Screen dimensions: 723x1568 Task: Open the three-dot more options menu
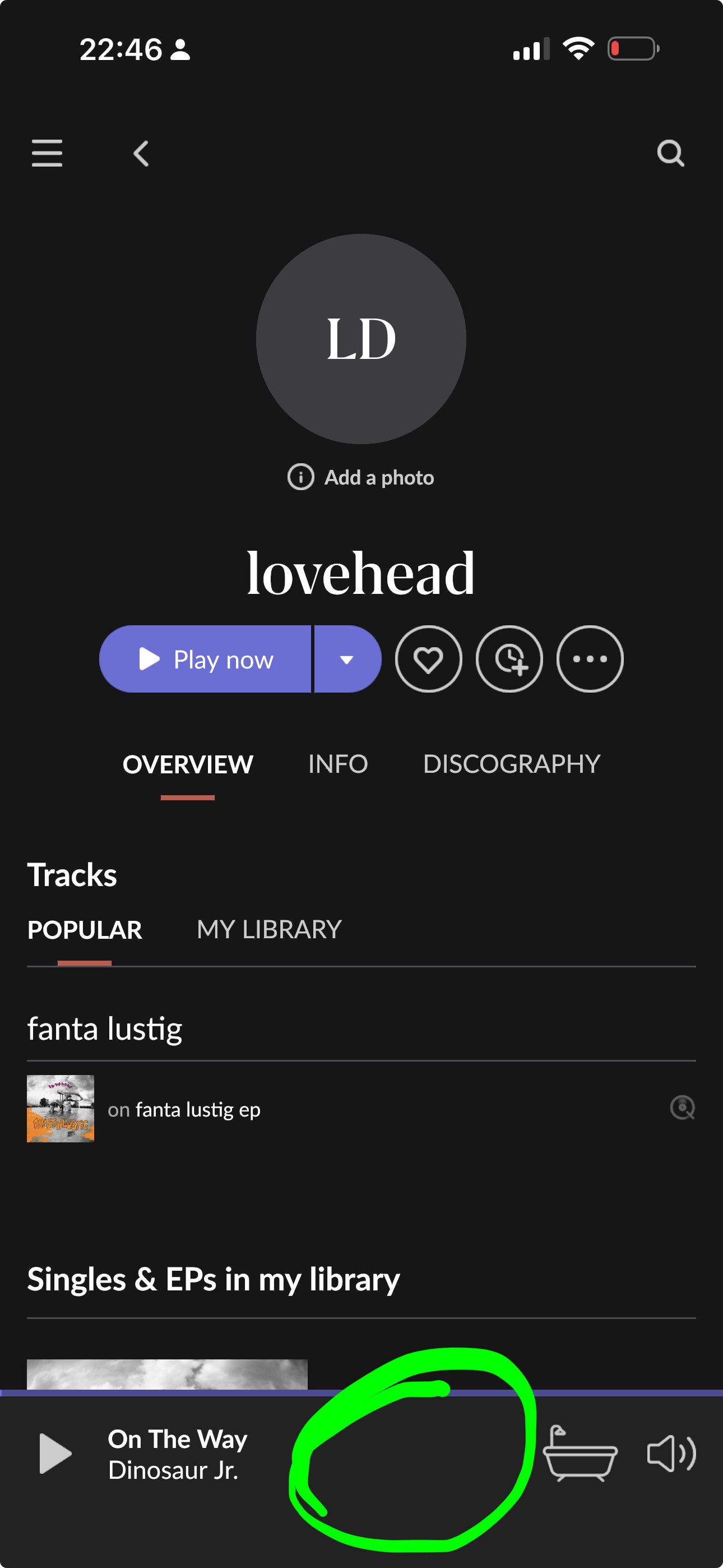pos(590,659)
